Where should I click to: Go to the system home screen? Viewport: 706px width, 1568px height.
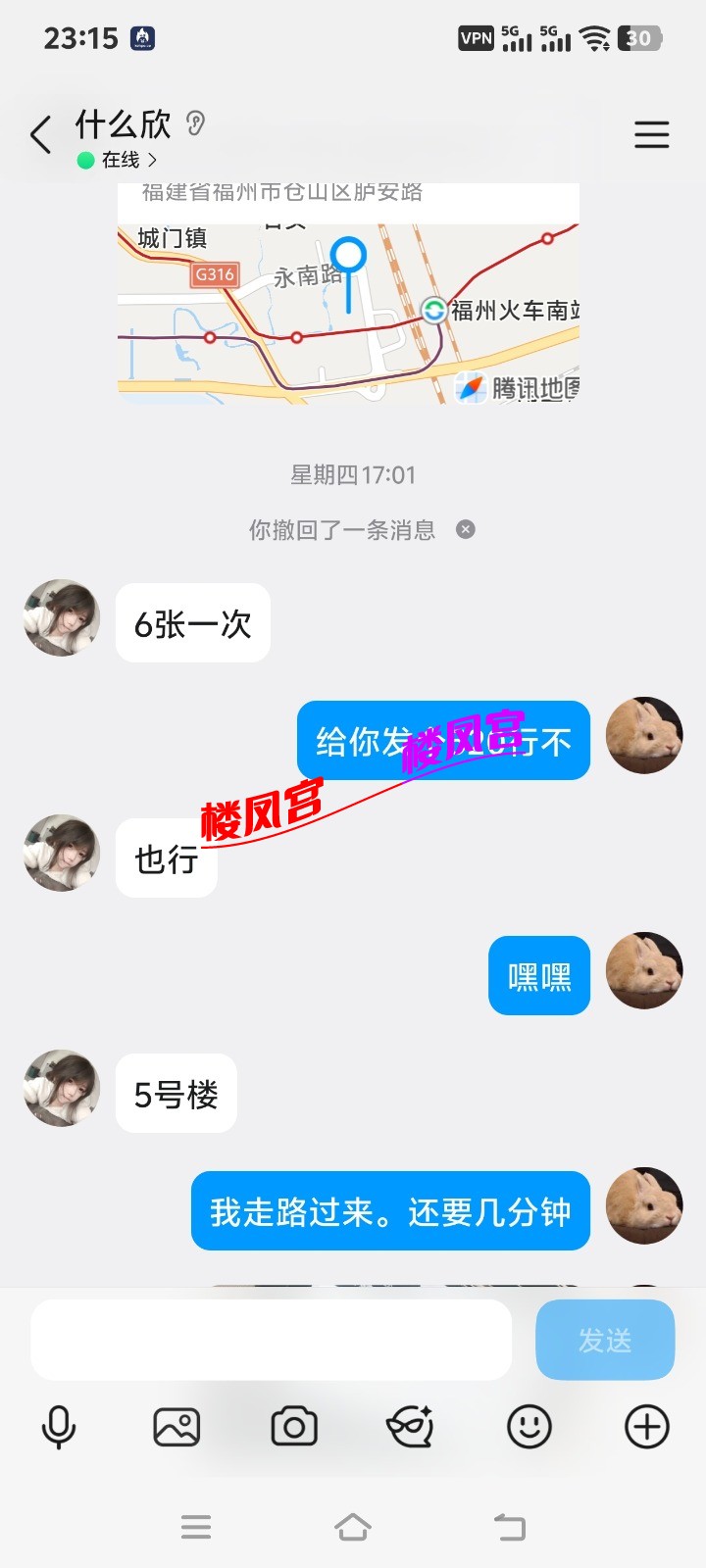(x=353, y=1527)
